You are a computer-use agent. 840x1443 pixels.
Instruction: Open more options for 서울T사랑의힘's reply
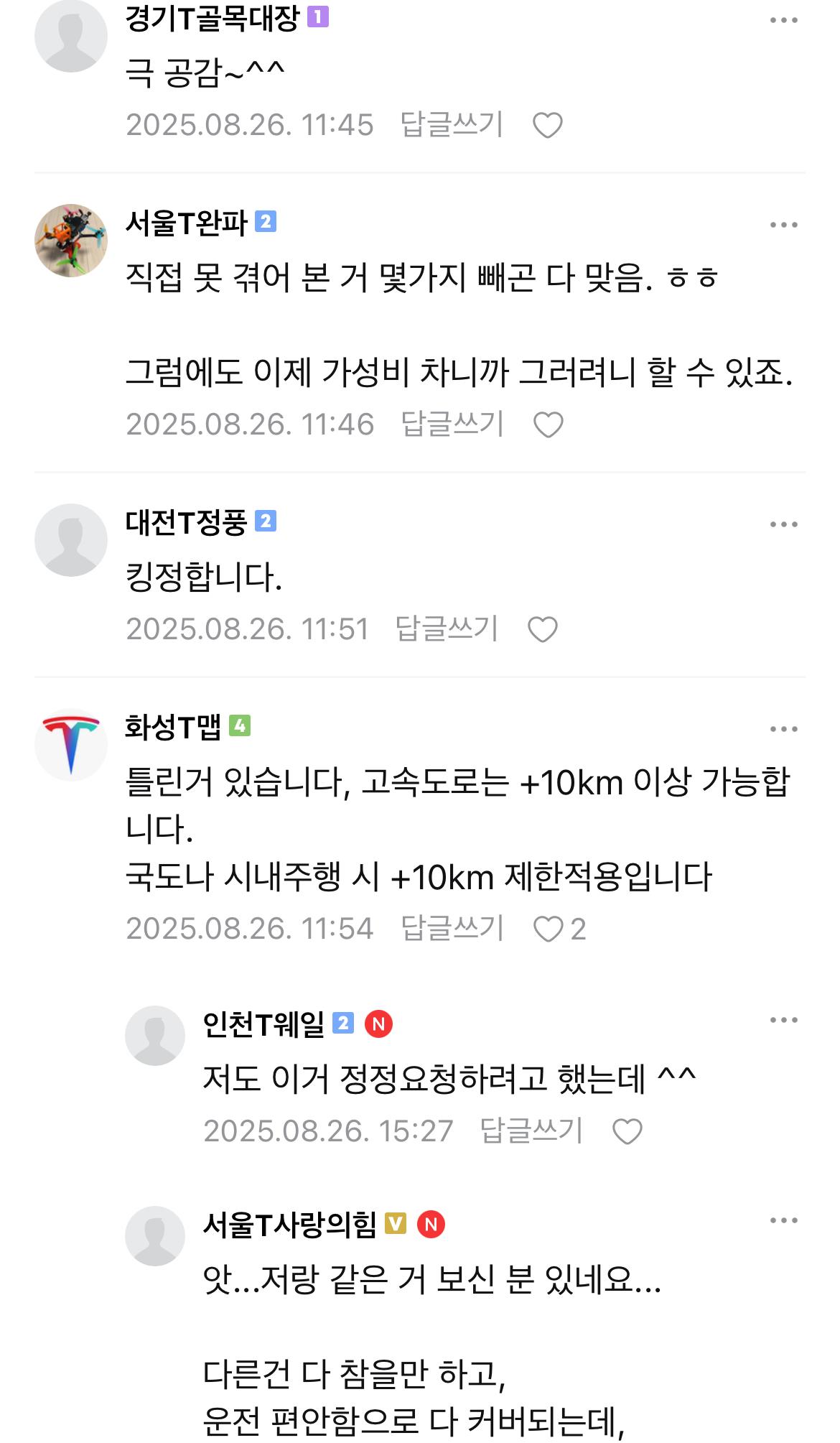(x=783, y=1220)
